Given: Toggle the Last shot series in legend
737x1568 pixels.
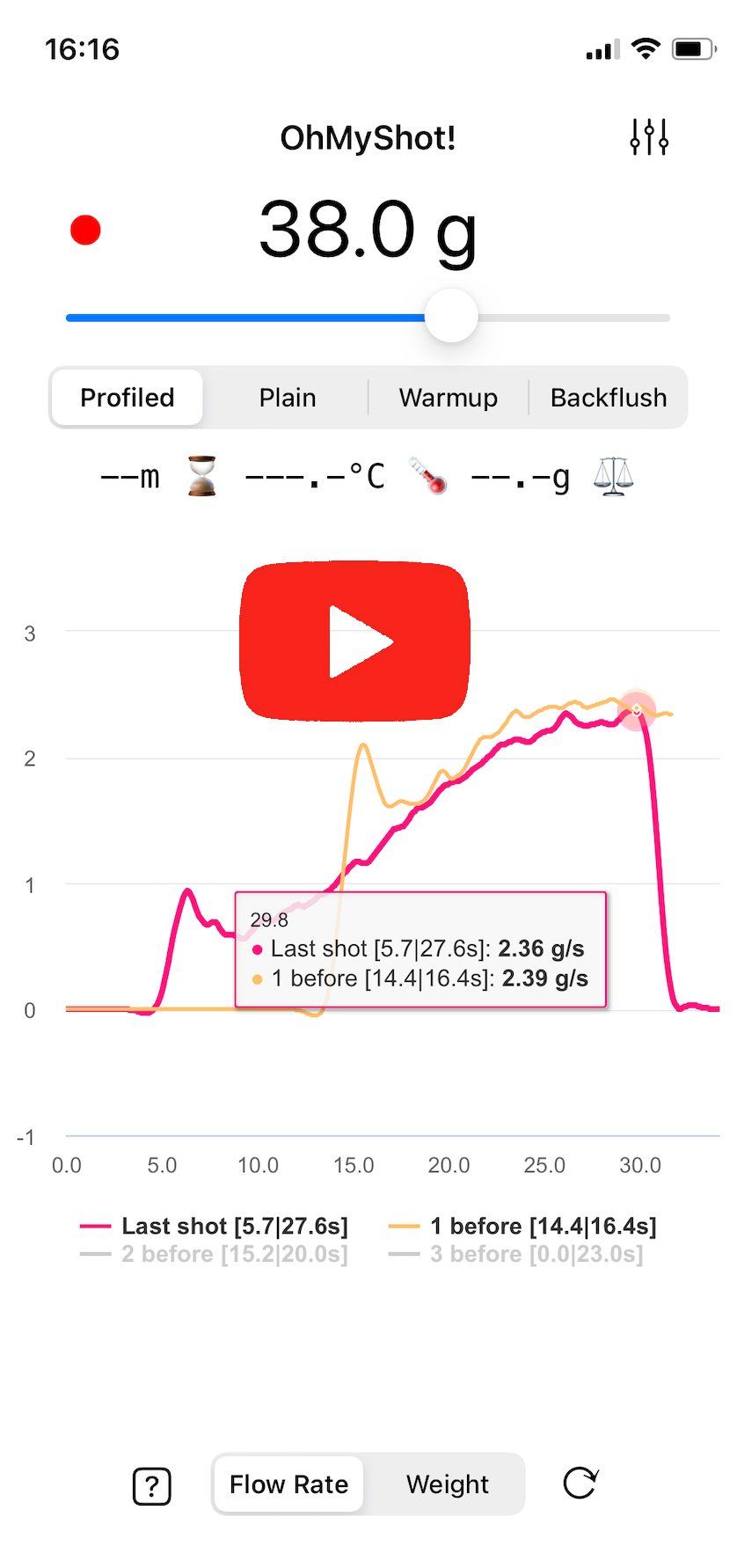Looking at the screenshot, I should coord(214,1226).
